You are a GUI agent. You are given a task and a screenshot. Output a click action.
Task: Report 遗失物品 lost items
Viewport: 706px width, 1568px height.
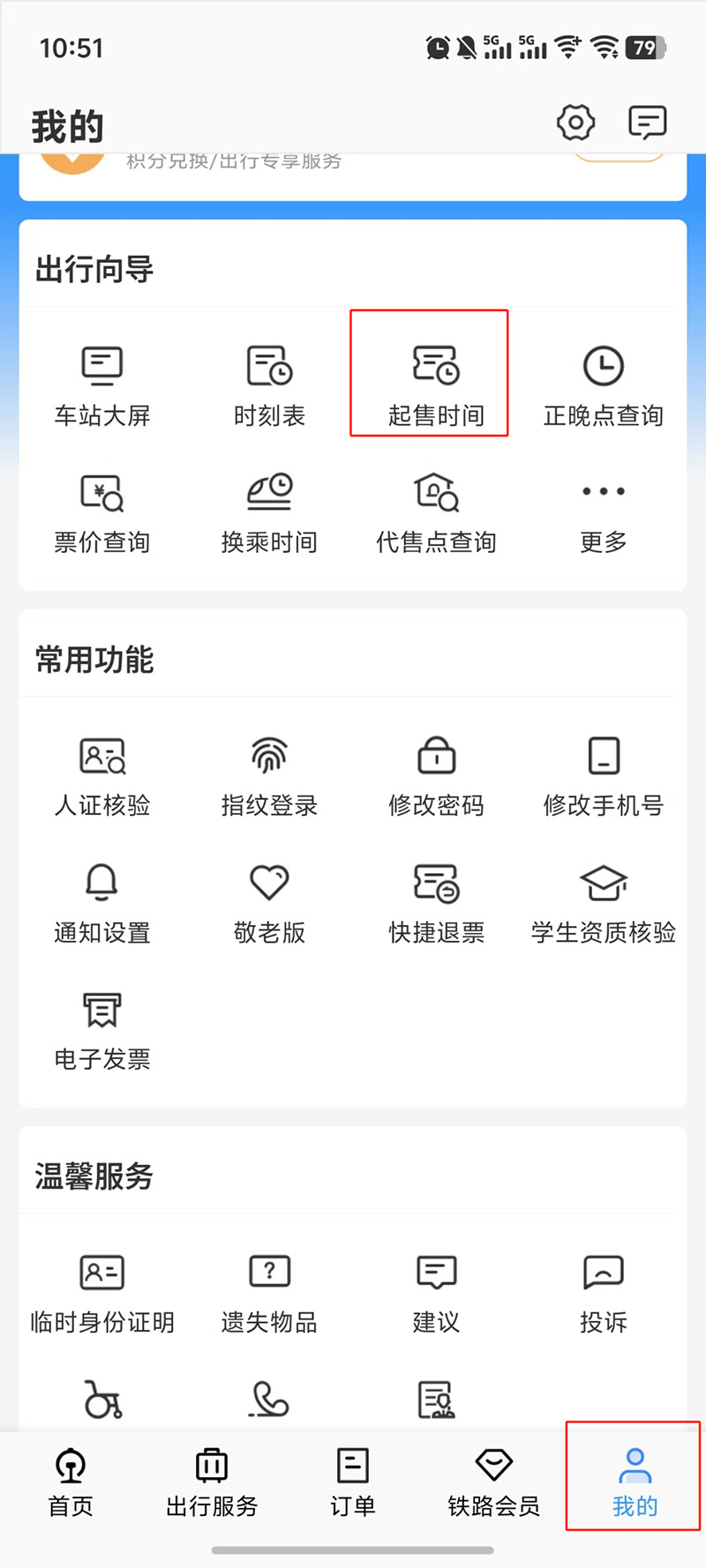click(x=269, y=1293)
